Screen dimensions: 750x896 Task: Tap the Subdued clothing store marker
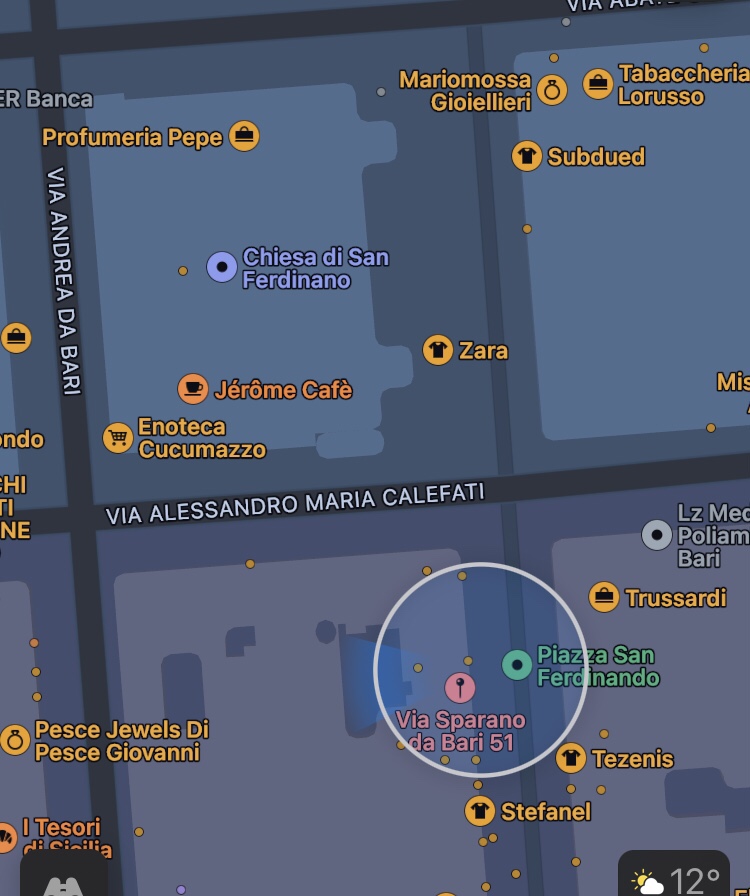[x=527, y=156]
